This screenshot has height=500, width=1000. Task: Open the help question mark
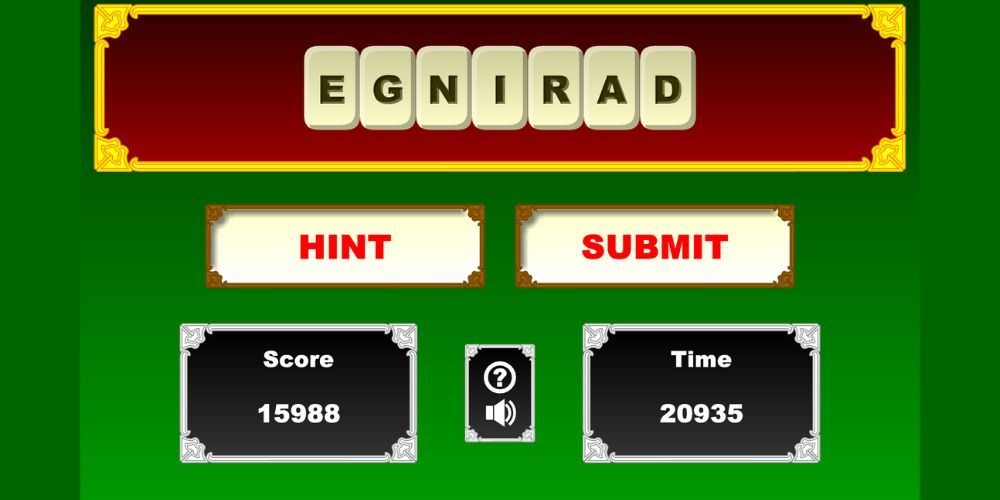[500, 377]
